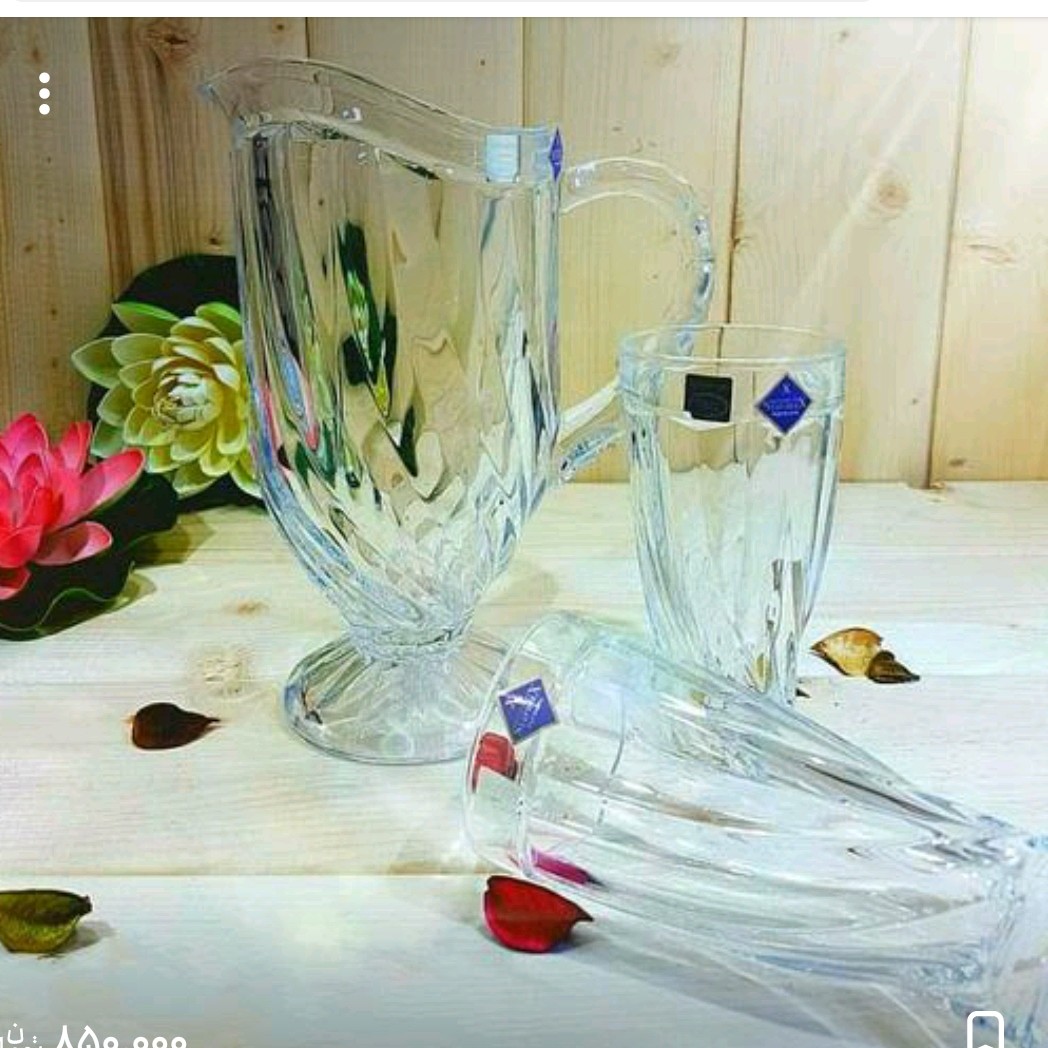Bookmark this glass pitcher listing
The height and width of the screenshot is (1048, 1048).
(984, 1030)
